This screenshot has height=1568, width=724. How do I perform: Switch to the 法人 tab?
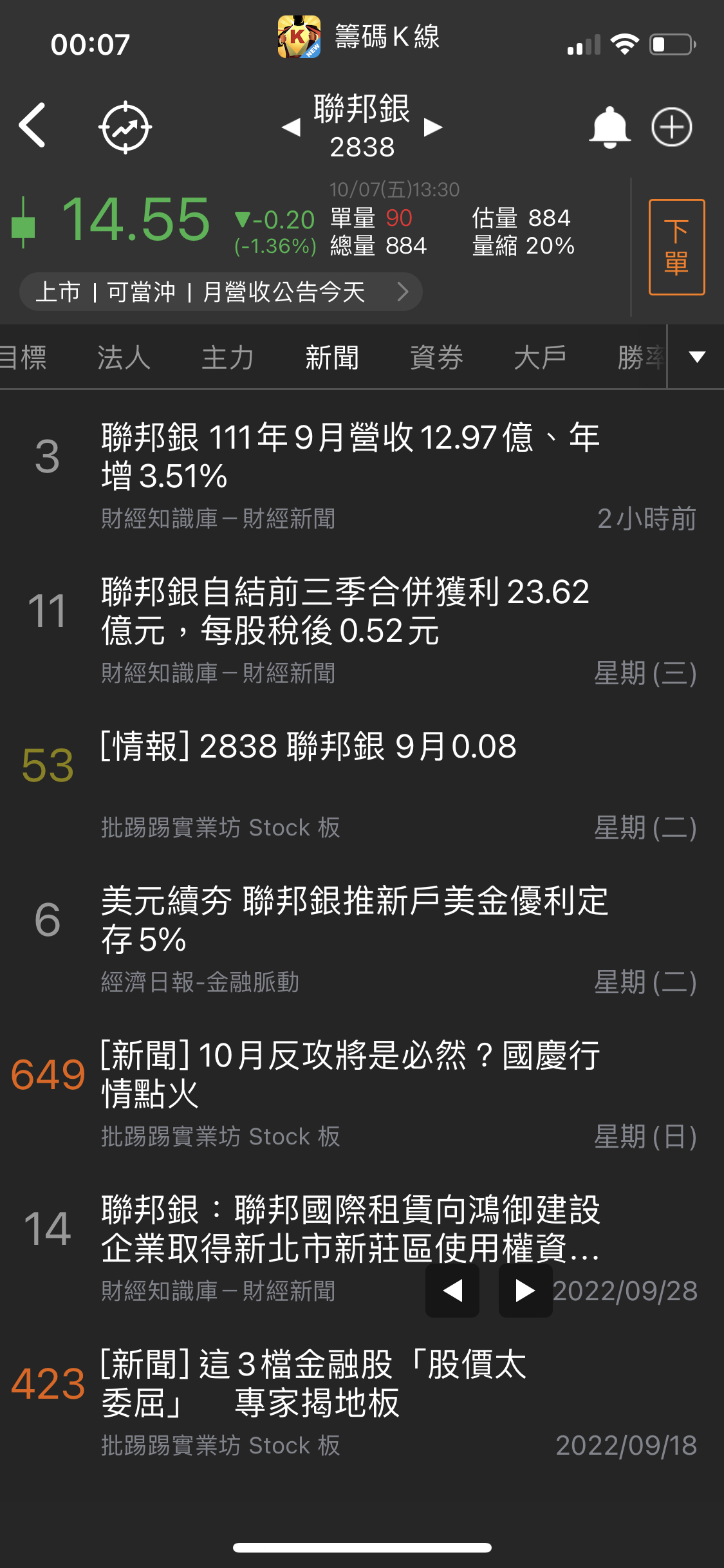point(122,357)
